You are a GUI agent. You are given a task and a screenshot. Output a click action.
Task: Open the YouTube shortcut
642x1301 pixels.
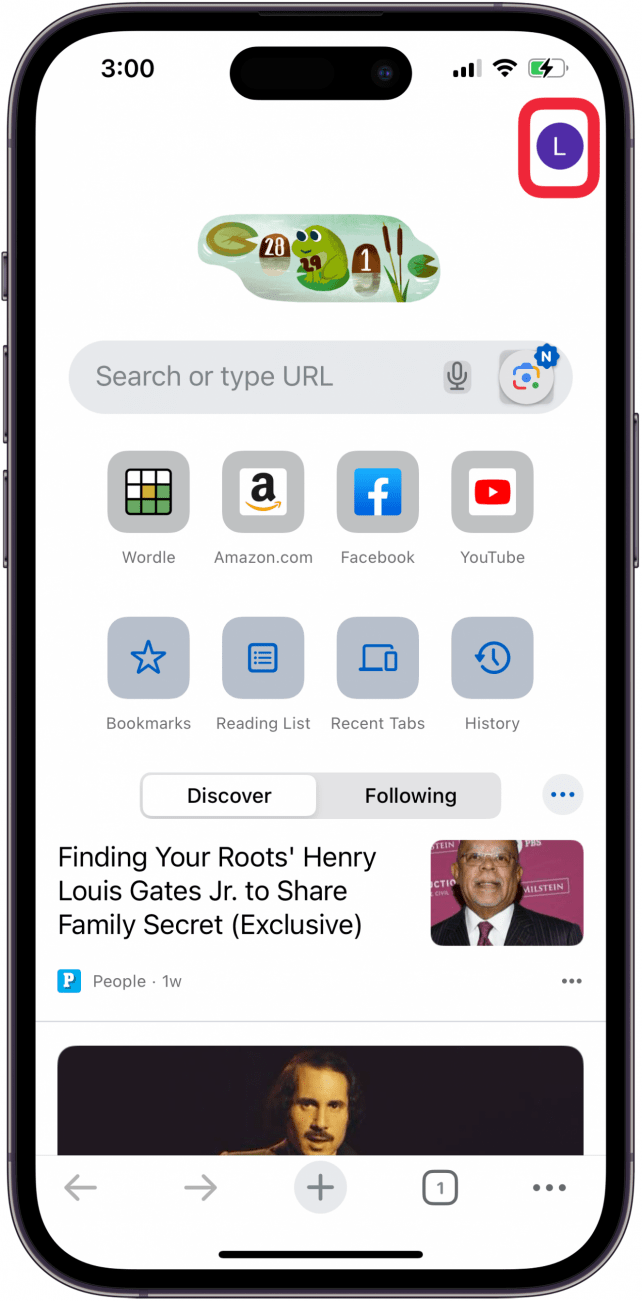(492, 492)
